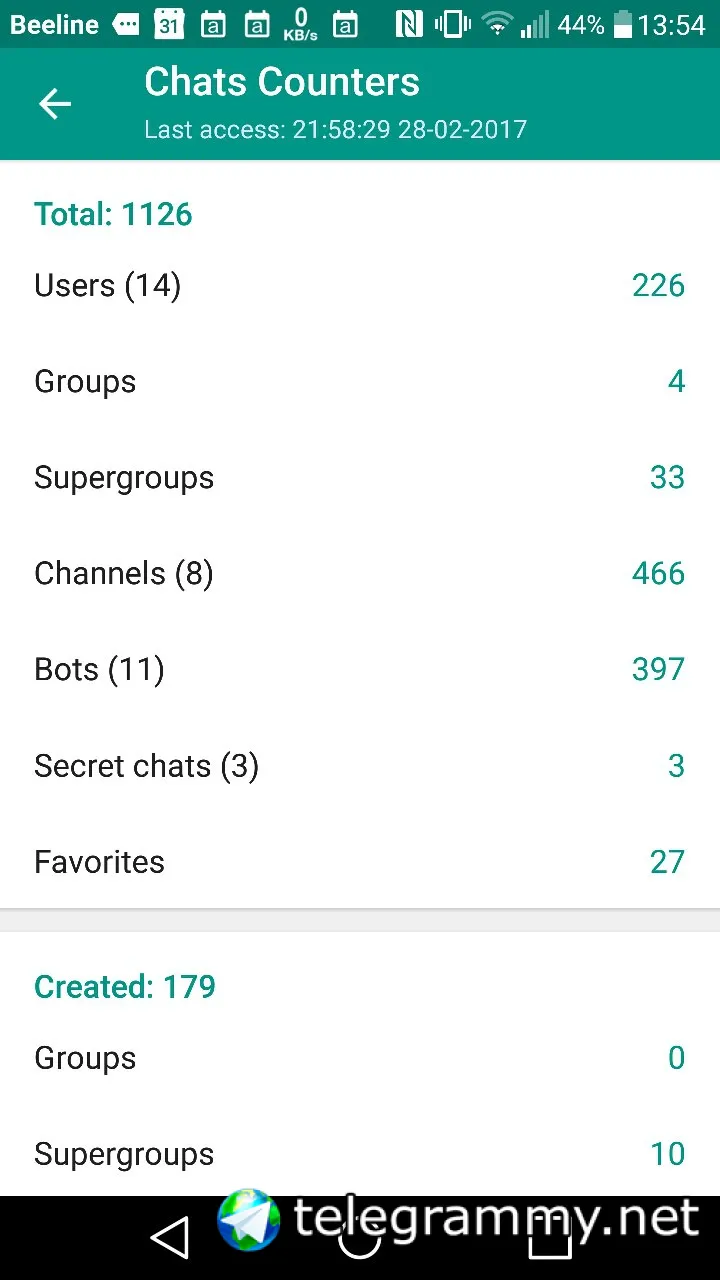Go back from Chats Counters

[55, 104]
